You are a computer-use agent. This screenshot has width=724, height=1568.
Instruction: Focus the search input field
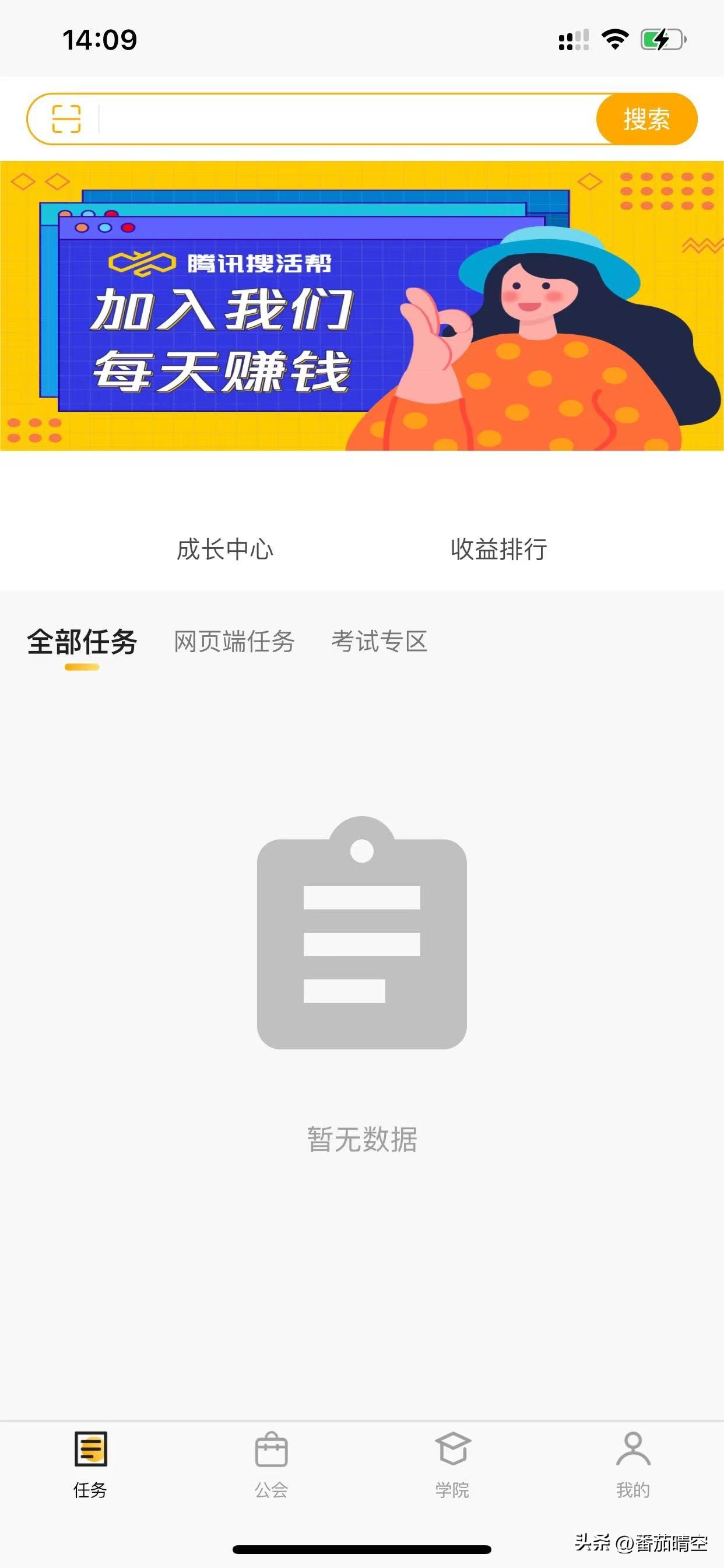click(347, 118)
